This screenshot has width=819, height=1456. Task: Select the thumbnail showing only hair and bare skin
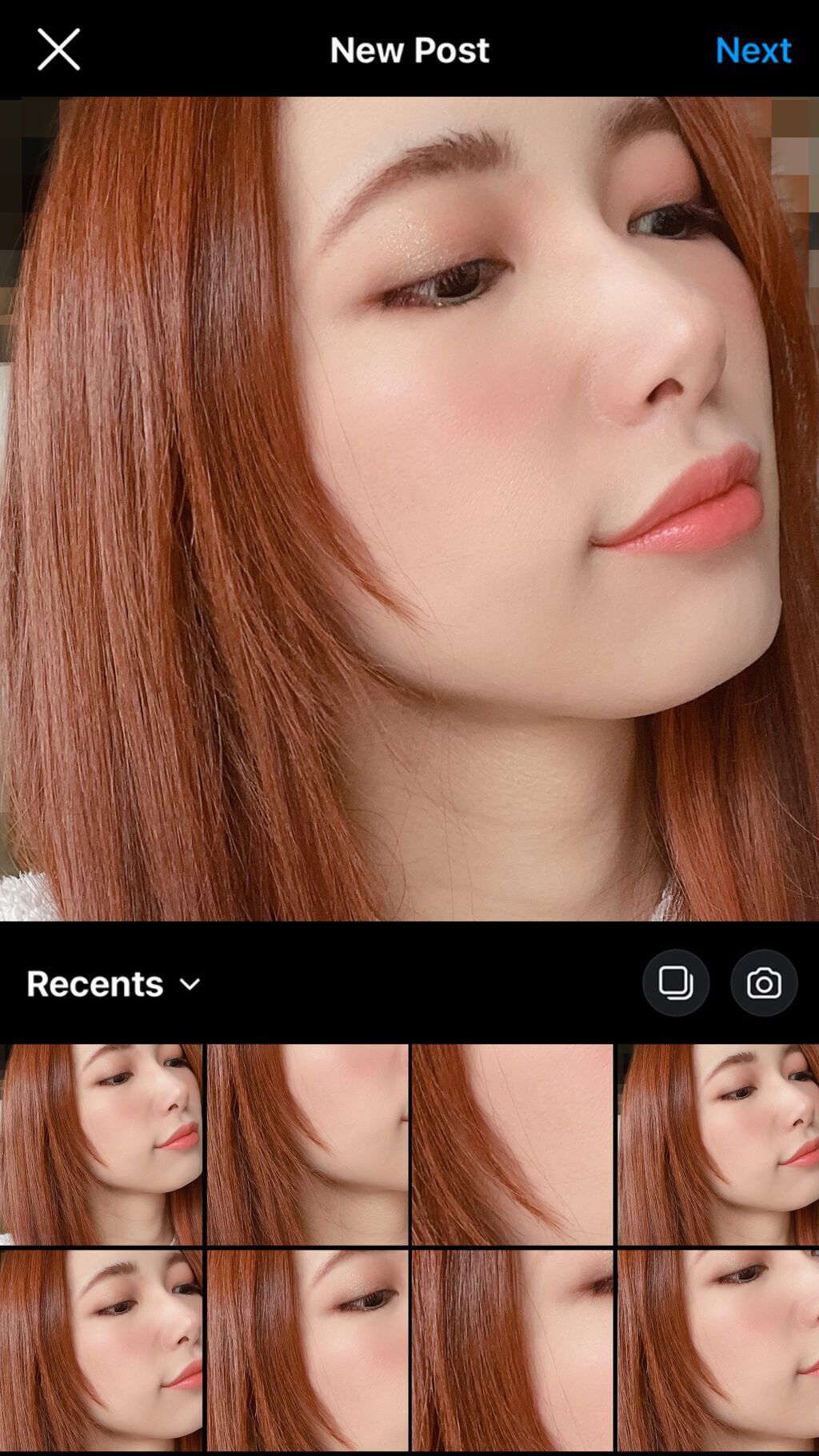[x=513, y=1144]
